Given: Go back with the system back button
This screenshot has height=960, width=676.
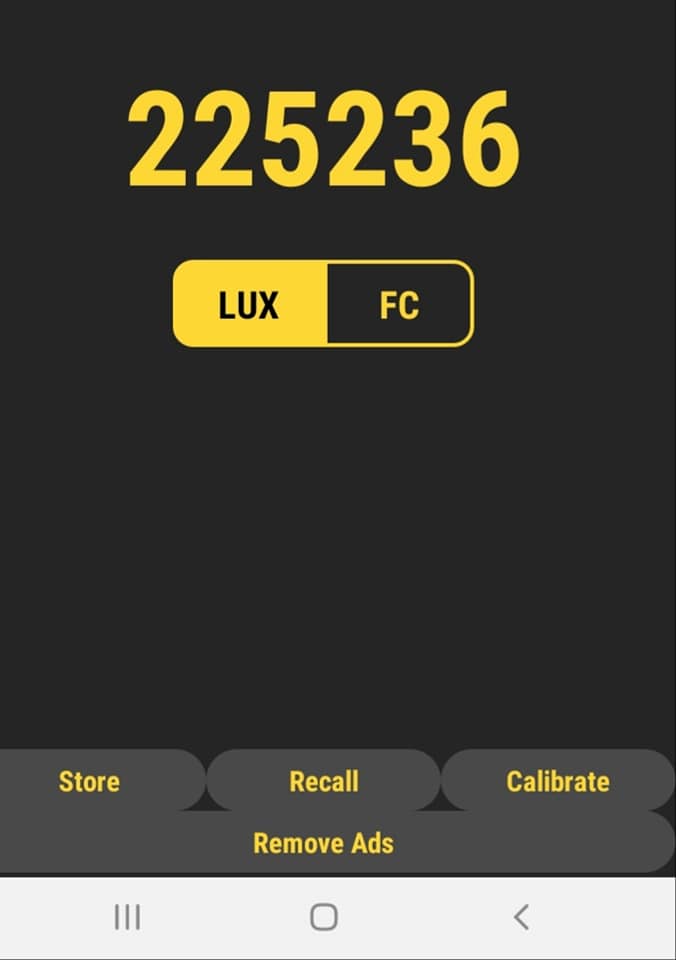Looking at the screenshot, I should 520,916.
